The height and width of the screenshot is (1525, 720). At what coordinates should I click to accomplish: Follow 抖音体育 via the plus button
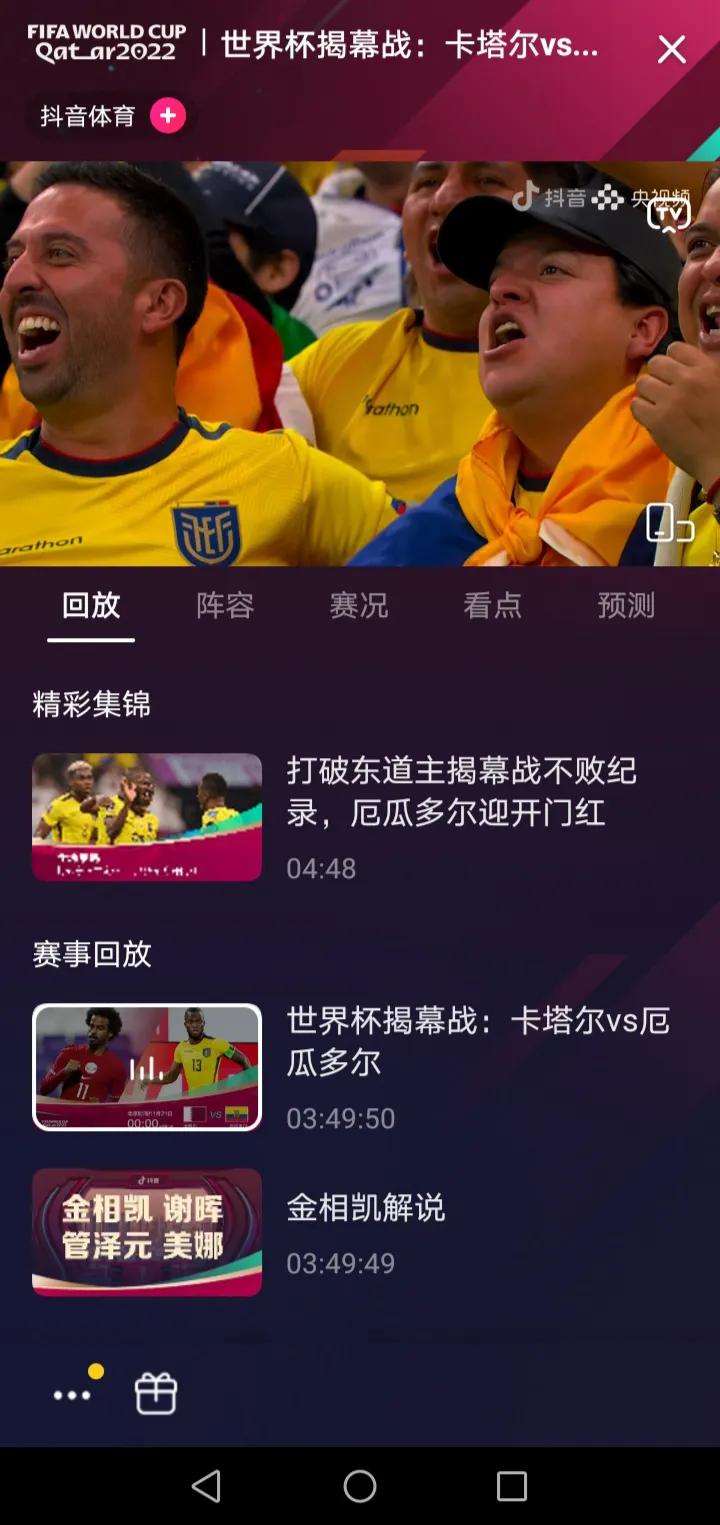167,114
